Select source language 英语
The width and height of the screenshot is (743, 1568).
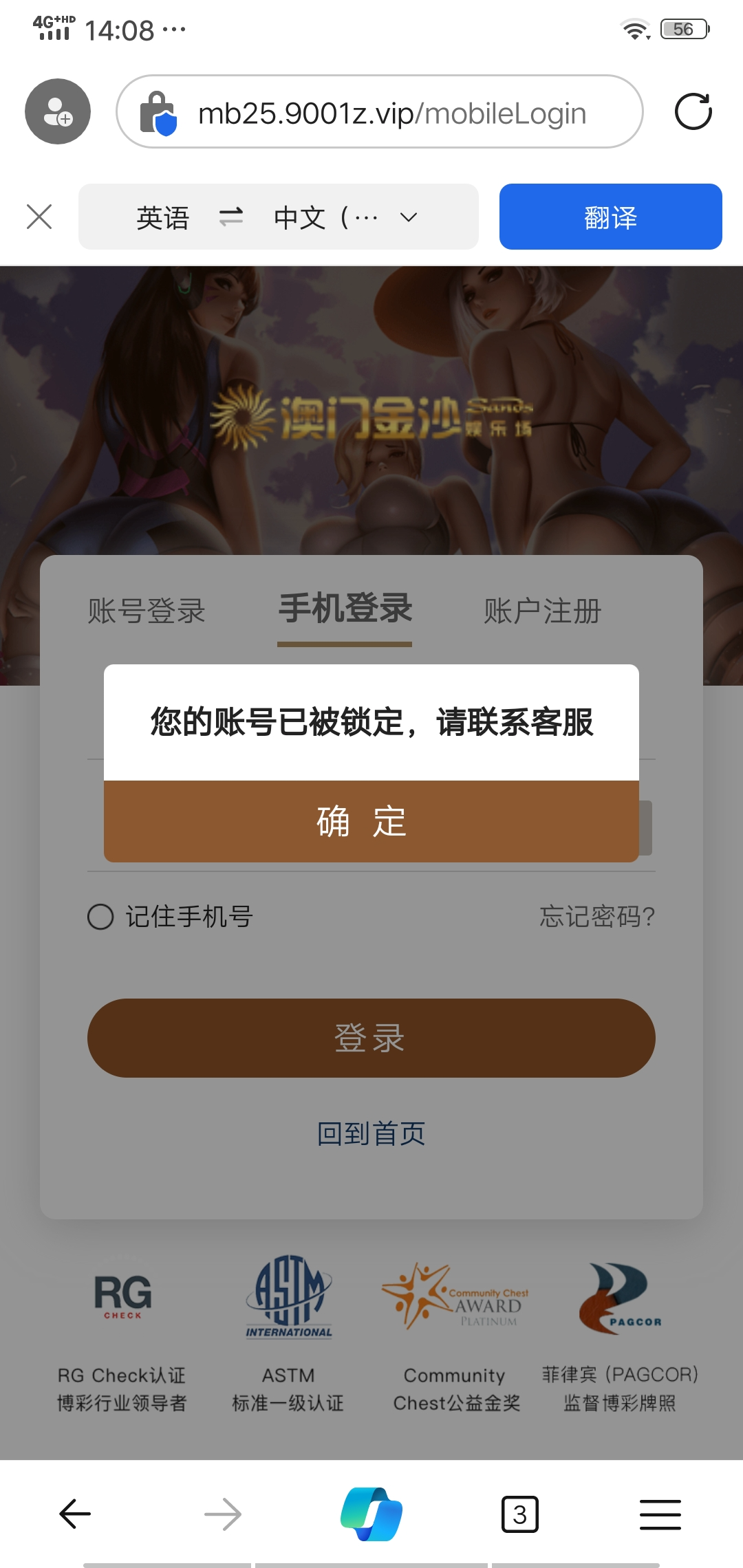(162, 217)
